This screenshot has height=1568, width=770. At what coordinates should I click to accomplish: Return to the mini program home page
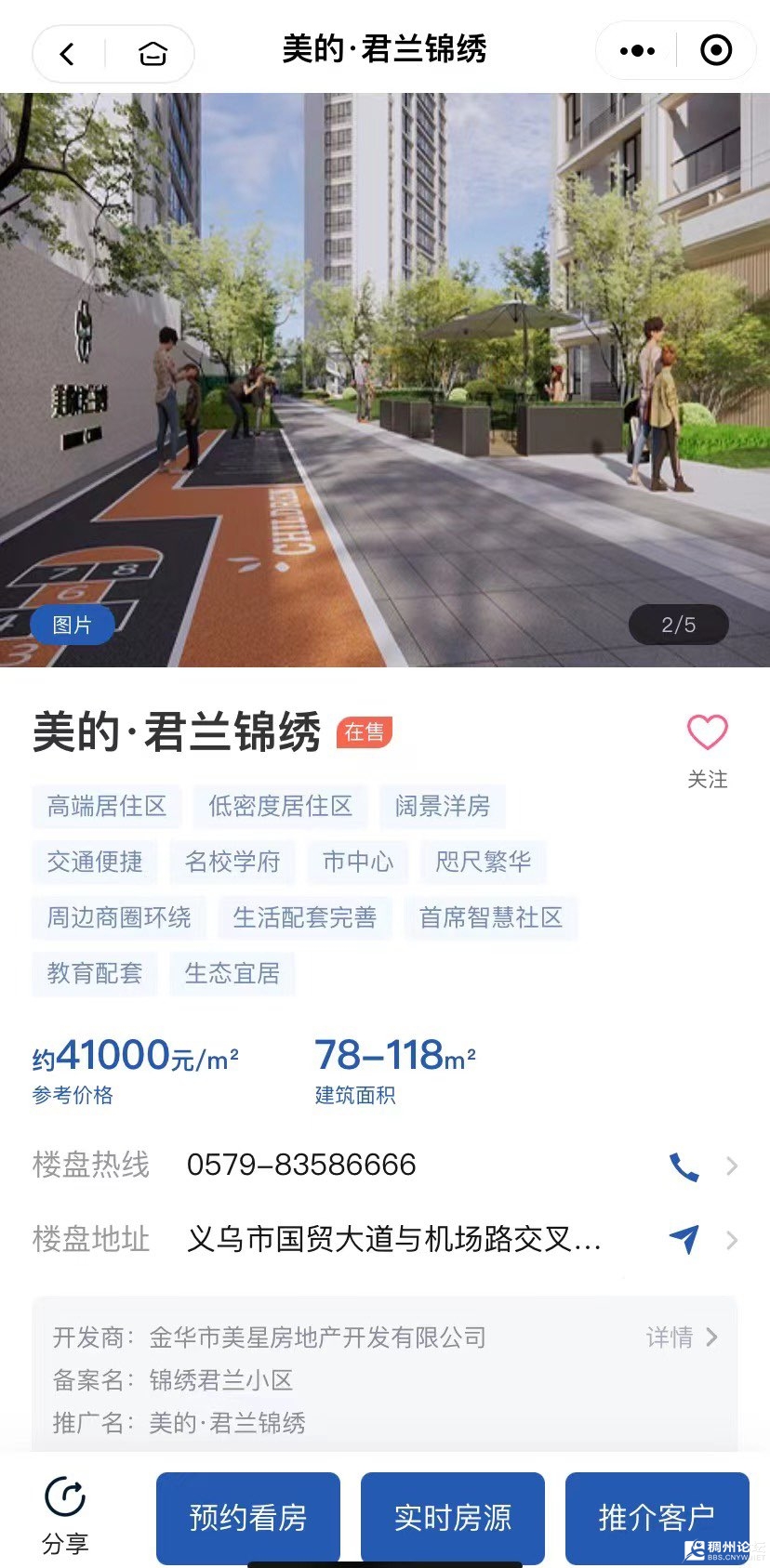153,54
